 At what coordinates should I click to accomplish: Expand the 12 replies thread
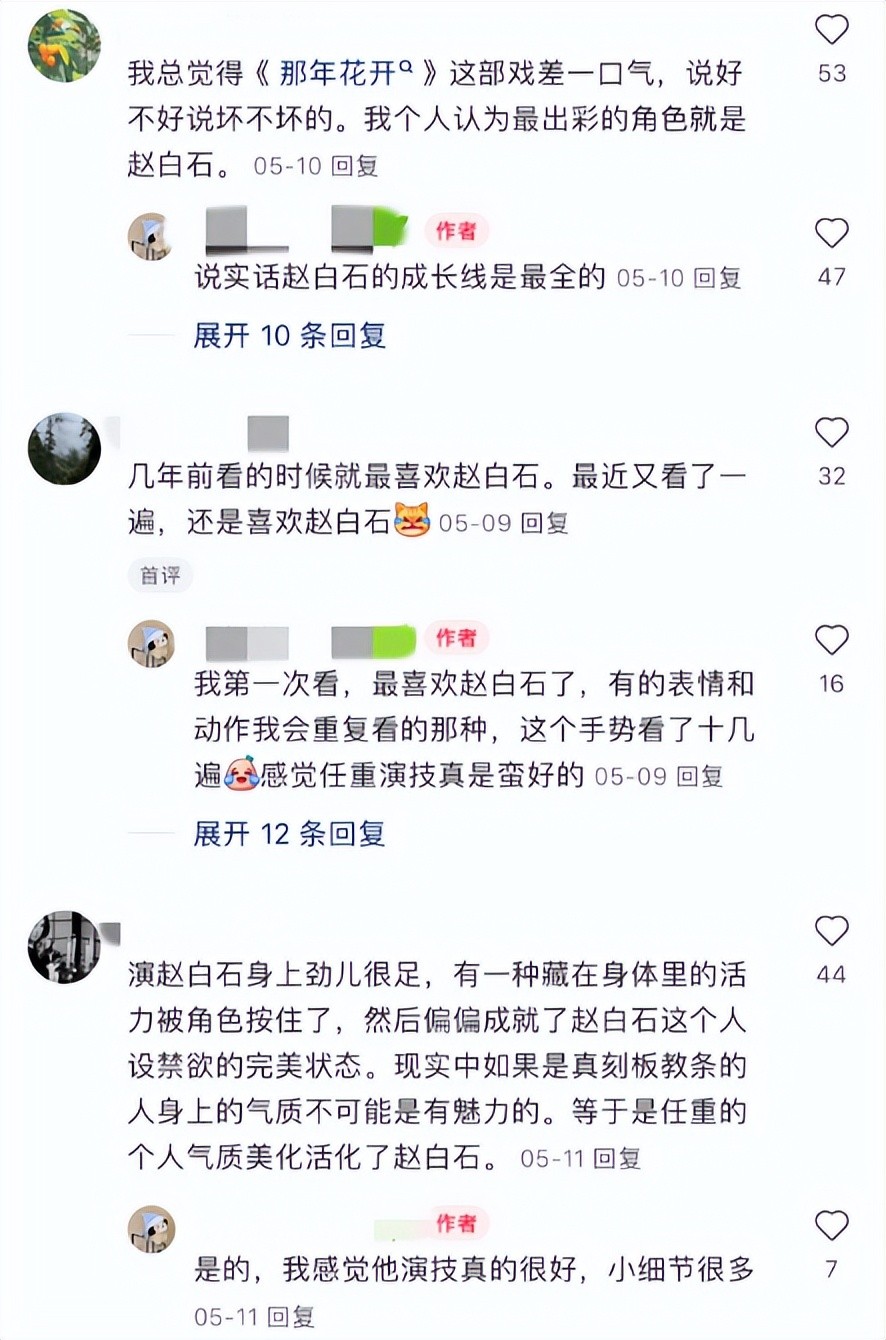pos(289,833)
